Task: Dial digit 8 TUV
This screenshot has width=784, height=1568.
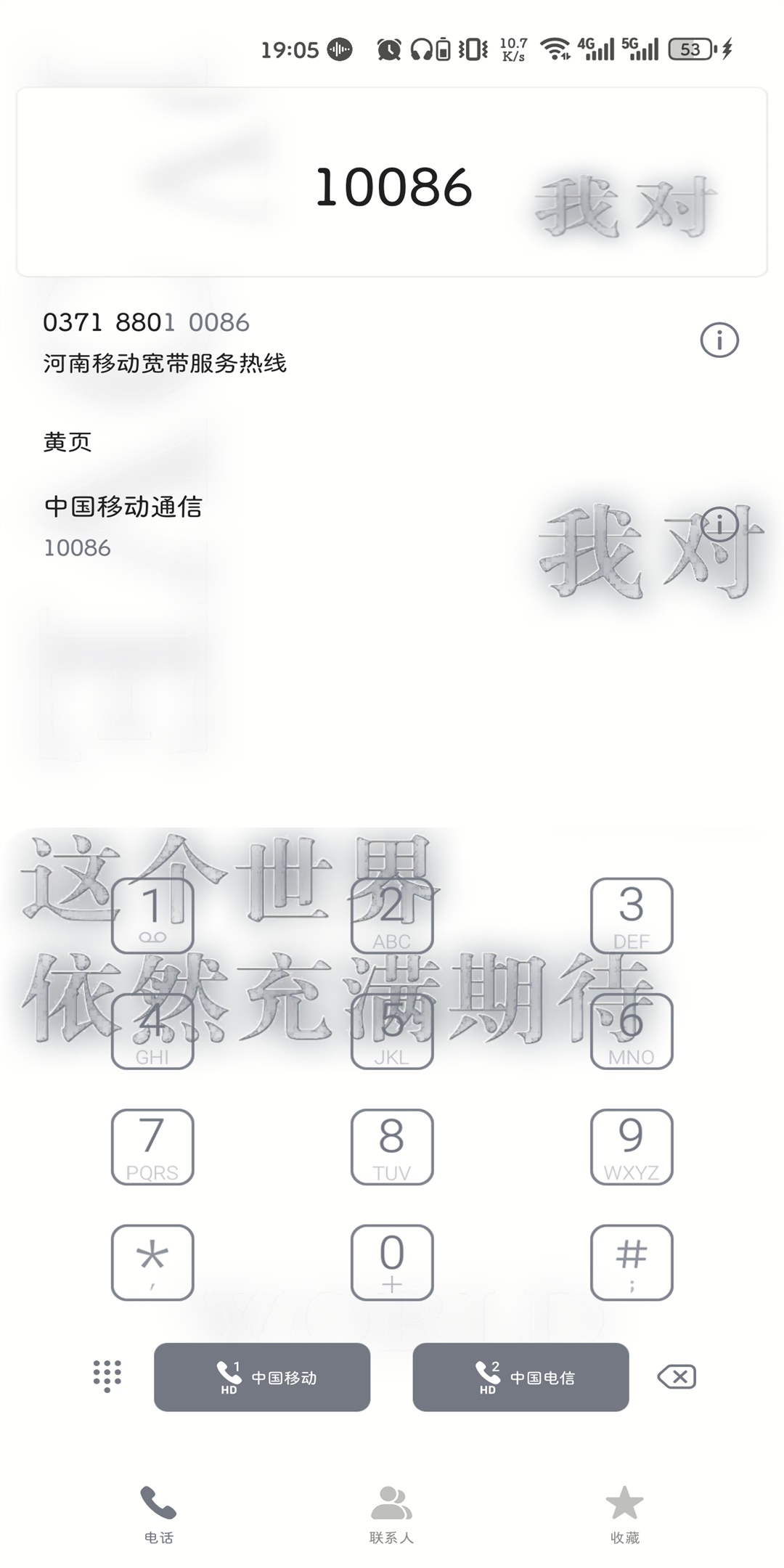Action: tap(392, 1146)
